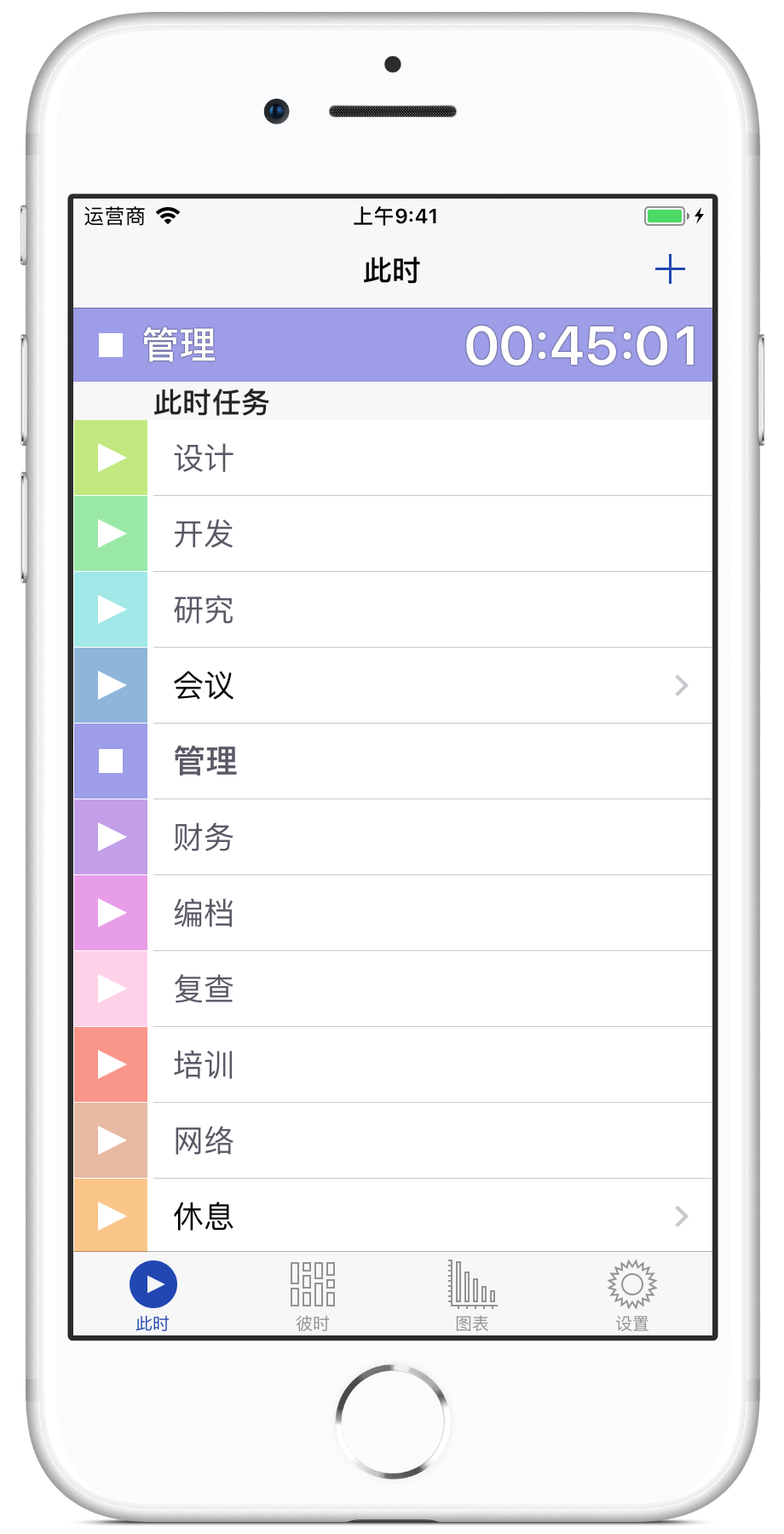
Task: Open the 设置 tab
Action: [x=632, y=1296]
